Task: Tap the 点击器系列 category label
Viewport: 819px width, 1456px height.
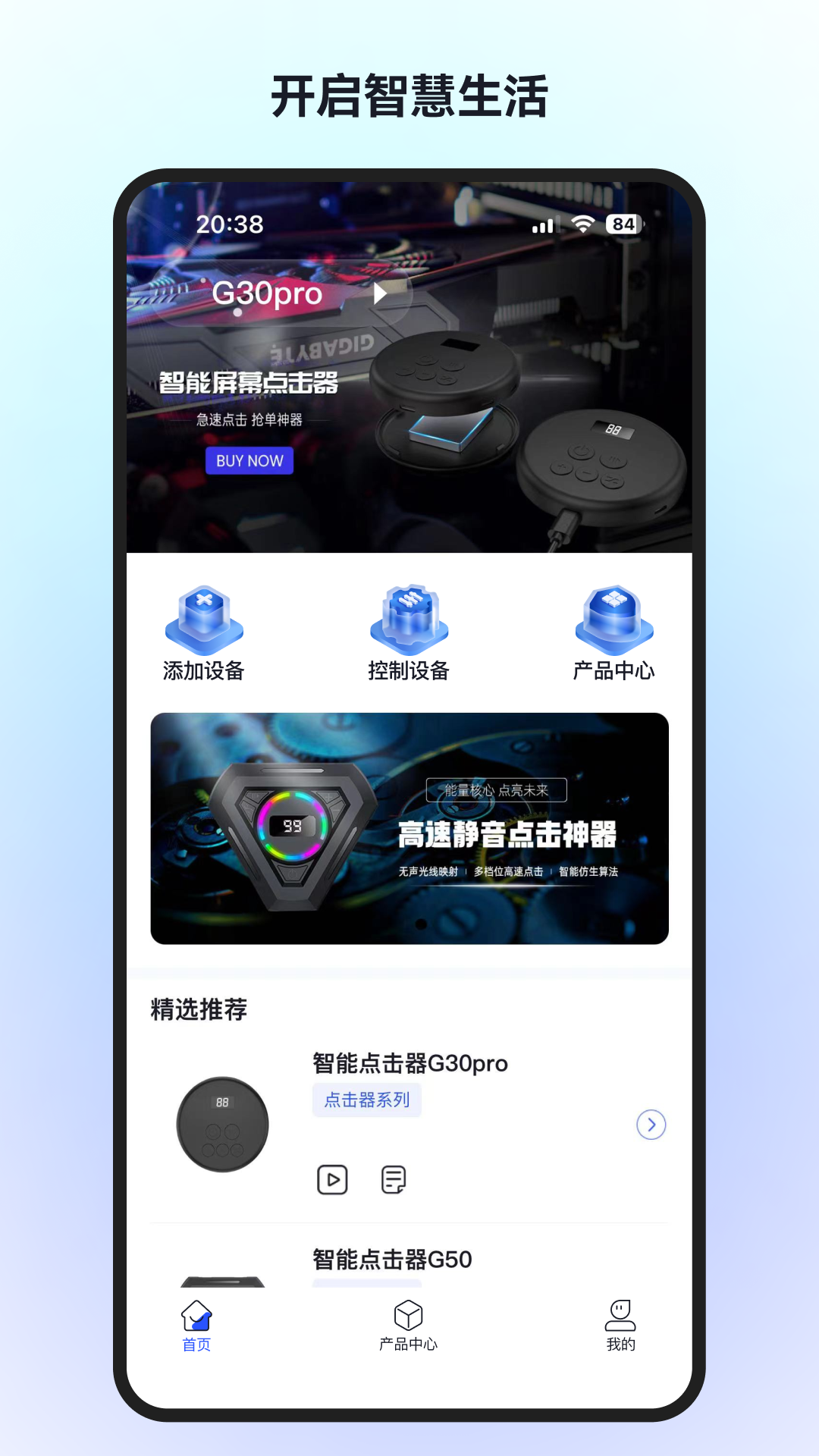Action: point(367,1098)
